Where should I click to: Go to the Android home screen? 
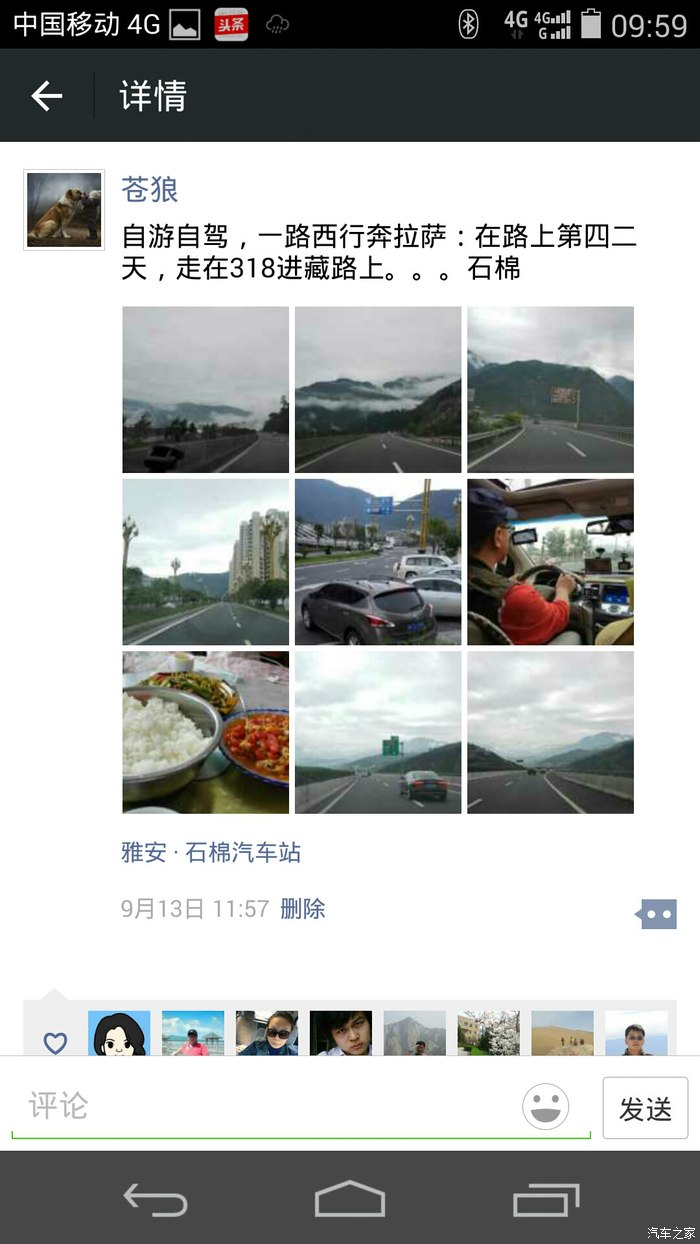click(x=350, y=1198)
